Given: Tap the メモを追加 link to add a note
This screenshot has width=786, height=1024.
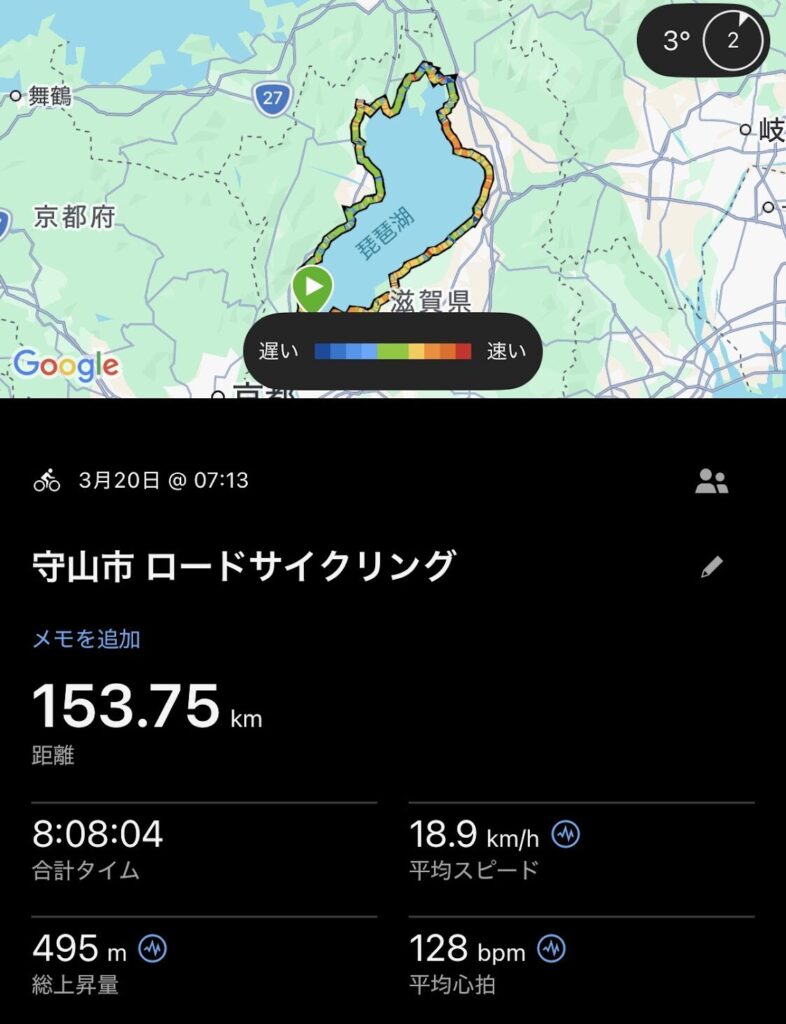Looking at the screenshot, I should point(86,639).
